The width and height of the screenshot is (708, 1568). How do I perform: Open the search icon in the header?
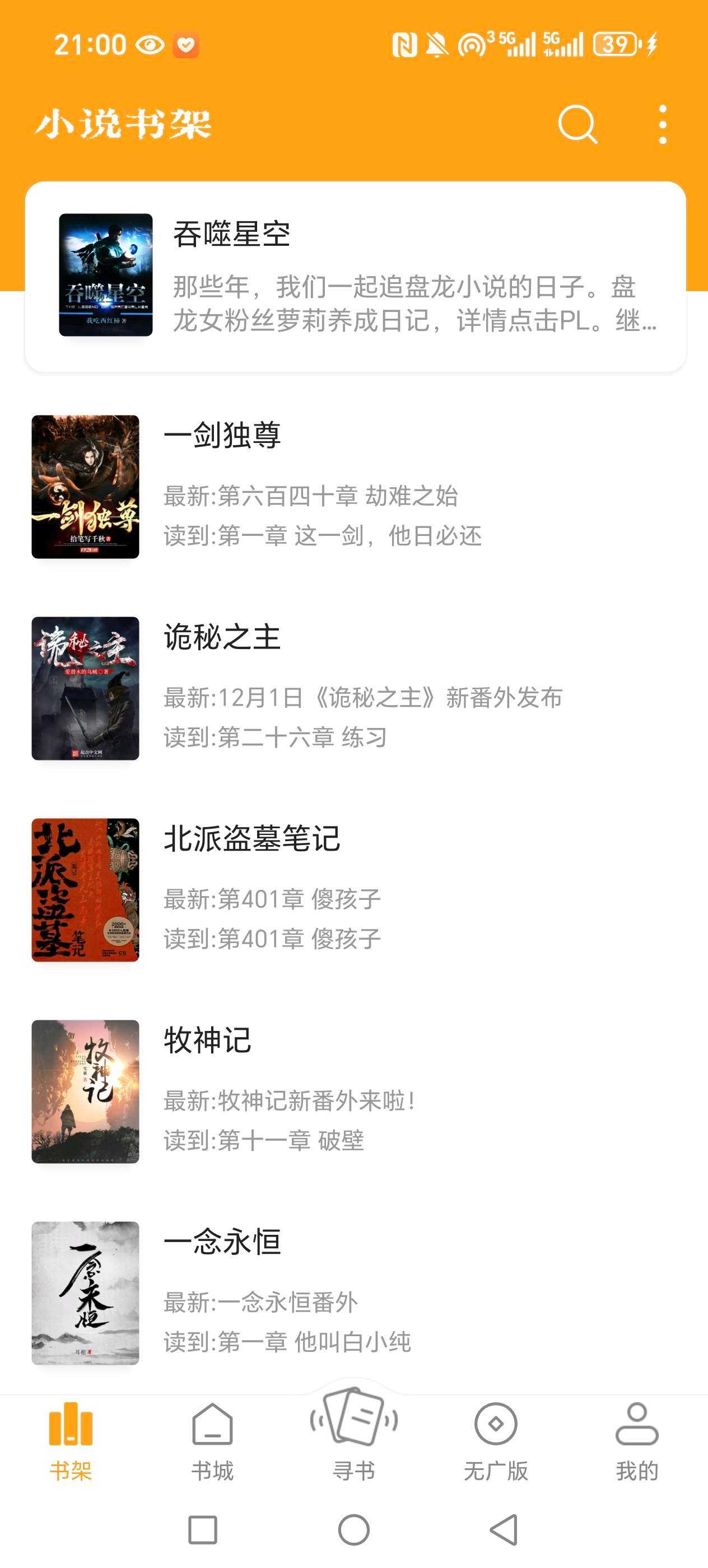[x=577, y=124]
